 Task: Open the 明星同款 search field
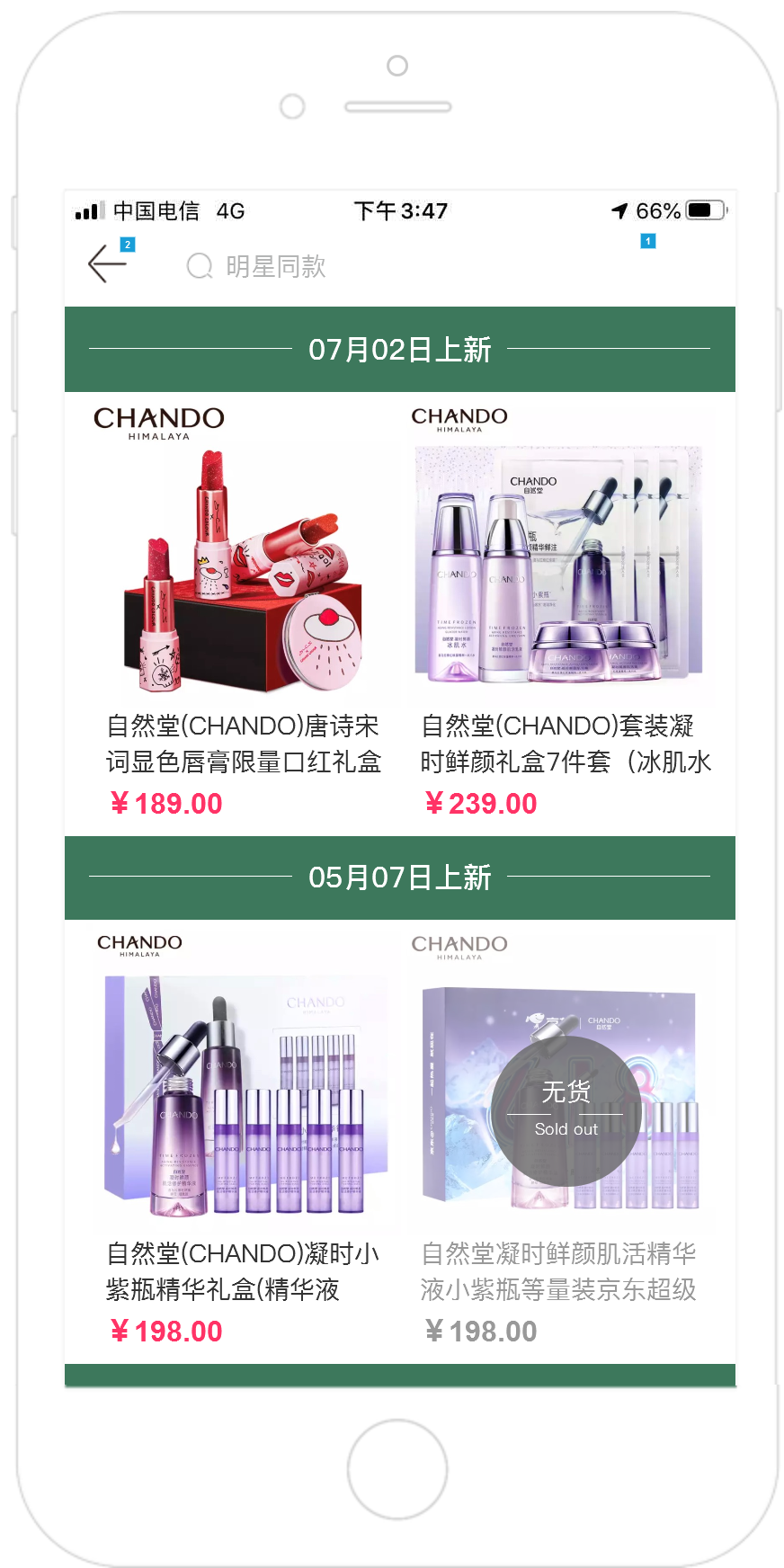point(274,266)
